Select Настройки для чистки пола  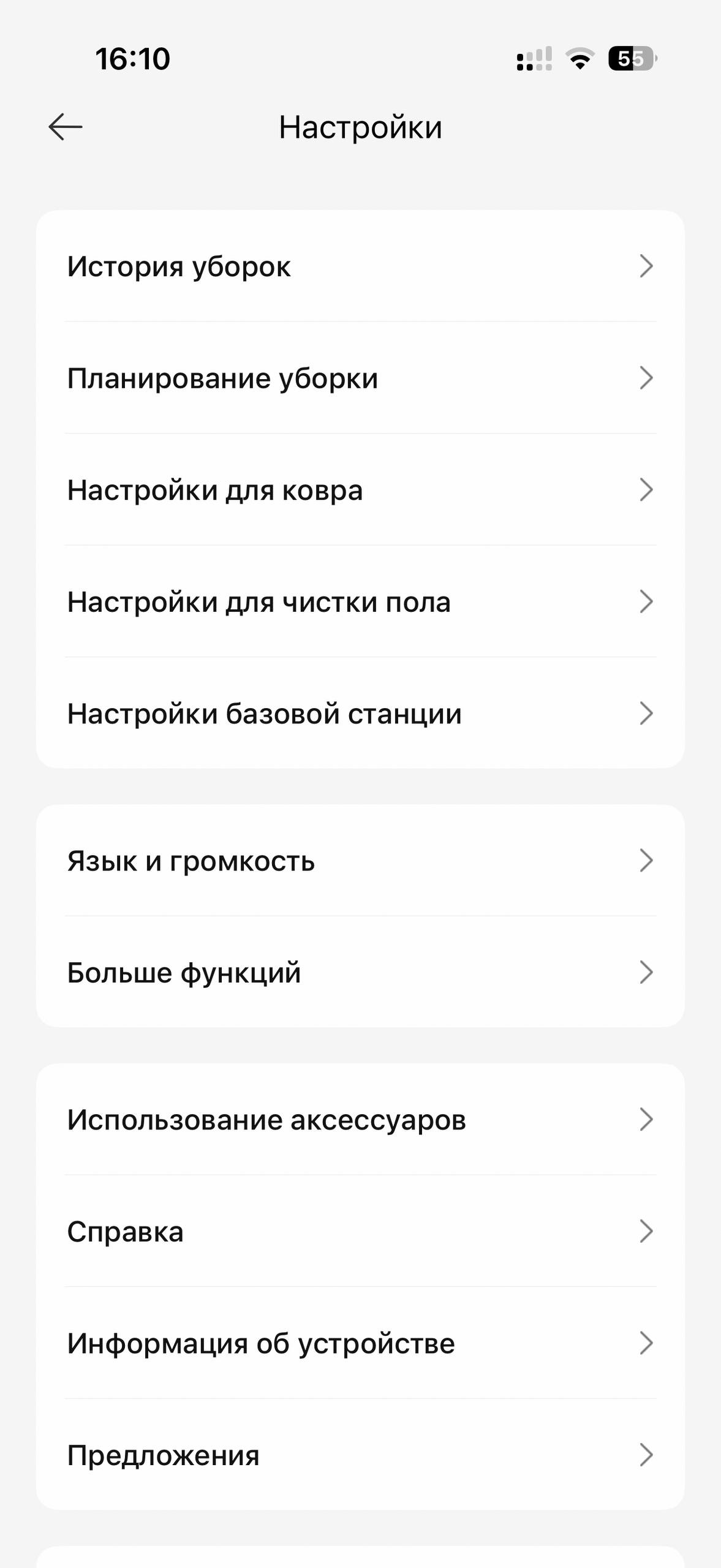[x=360, y=601]
